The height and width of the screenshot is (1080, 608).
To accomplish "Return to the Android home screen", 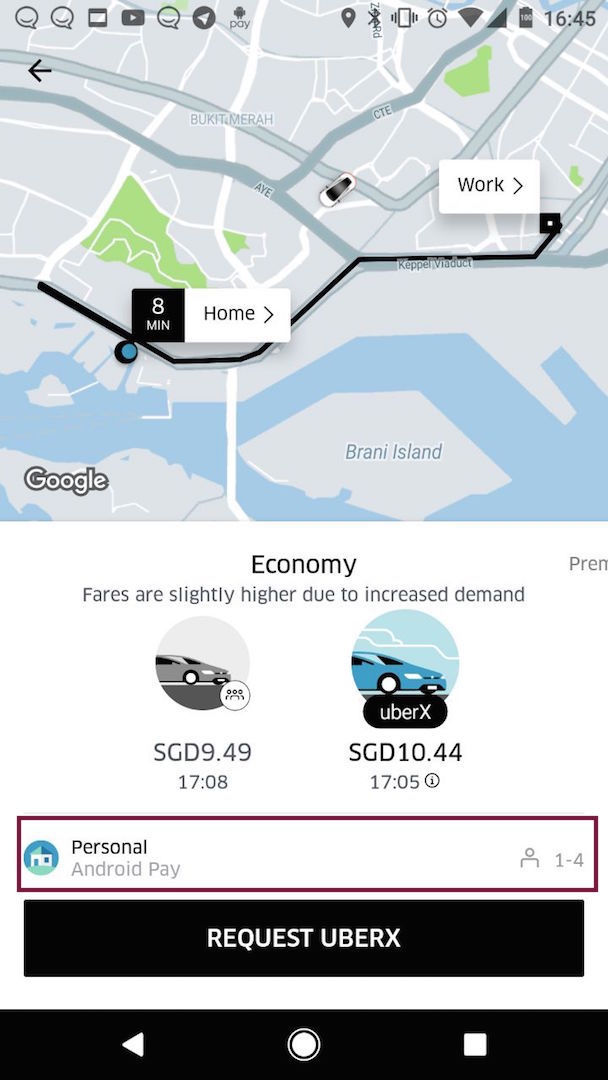I will [x=304, y=1044].
